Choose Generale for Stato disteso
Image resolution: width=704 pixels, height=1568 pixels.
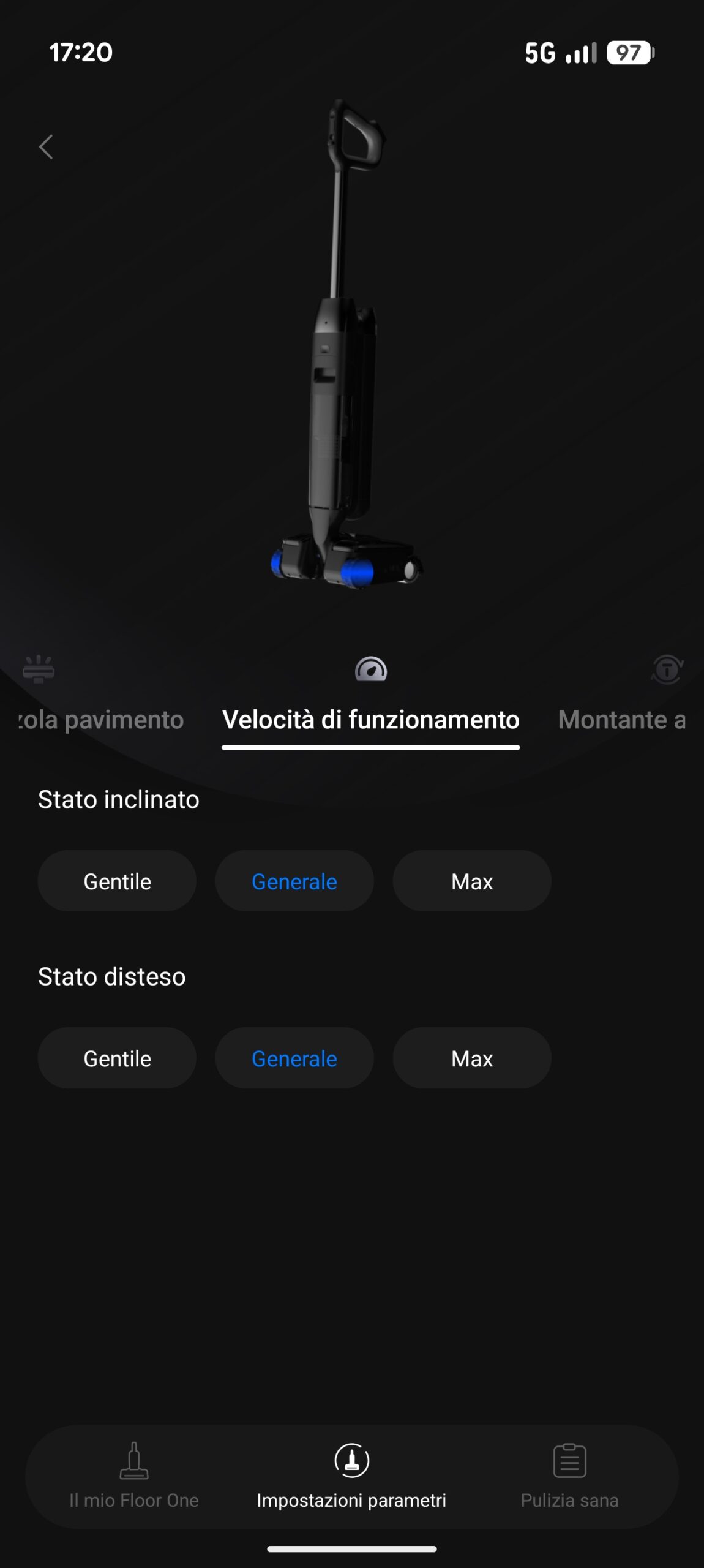(294, 1058)
